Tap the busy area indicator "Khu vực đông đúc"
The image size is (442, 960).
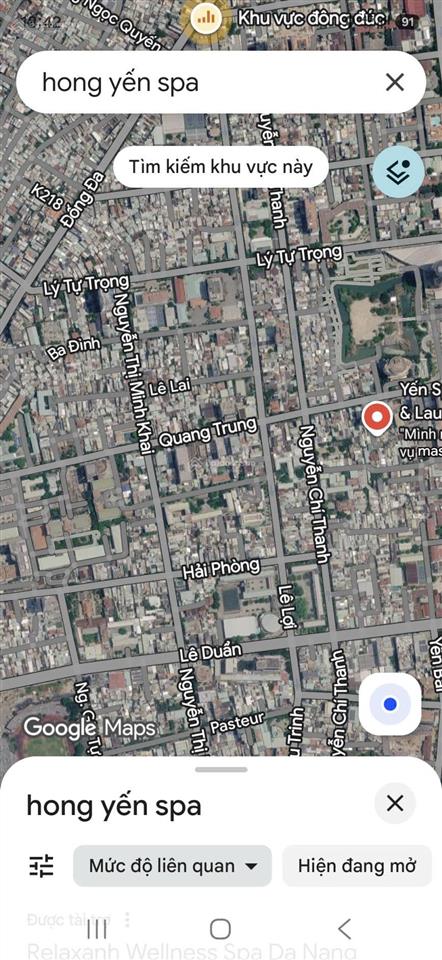pos(288,19)
